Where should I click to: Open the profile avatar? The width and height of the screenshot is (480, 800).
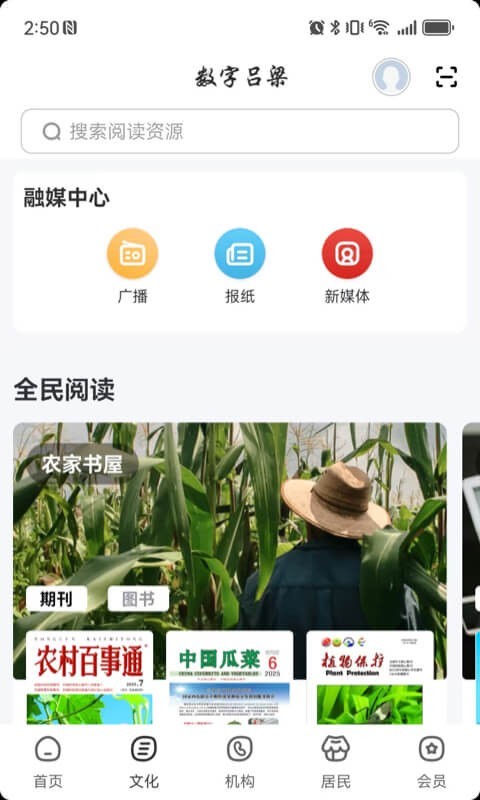(391, 77)
